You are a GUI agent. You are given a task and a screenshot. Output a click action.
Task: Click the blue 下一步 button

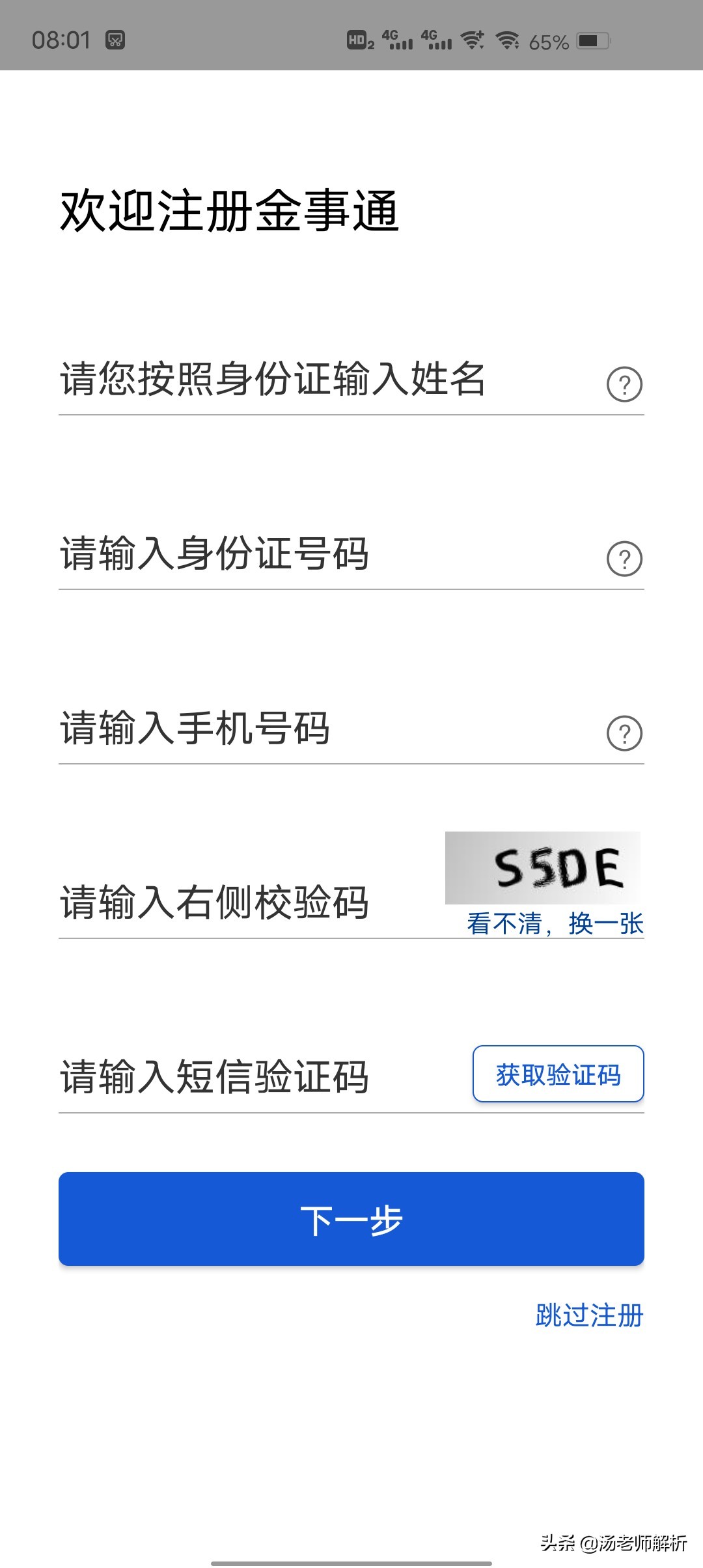click(350, 1219)
